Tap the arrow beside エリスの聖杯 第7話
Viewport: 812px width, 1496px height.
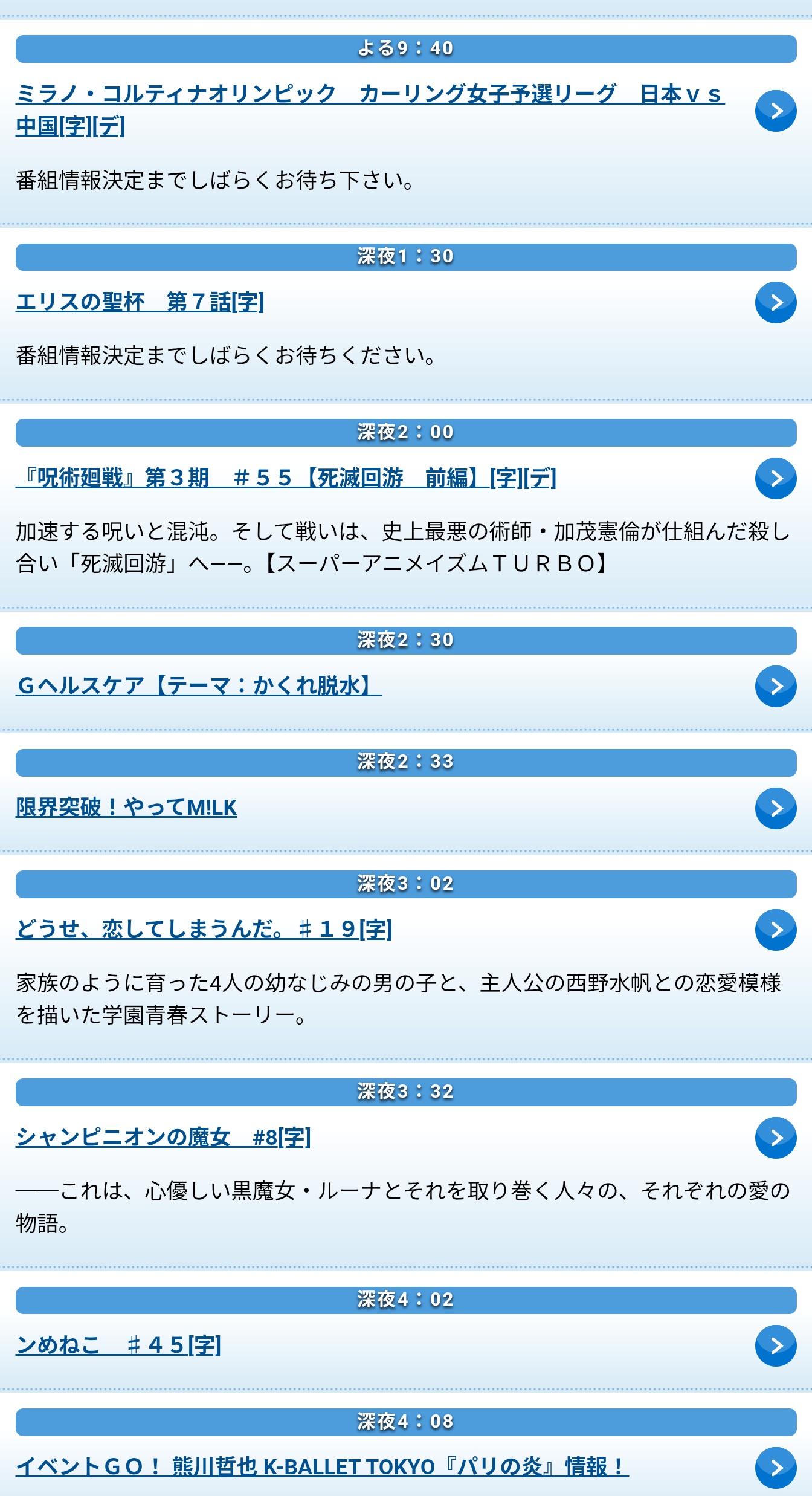point(775,302)
